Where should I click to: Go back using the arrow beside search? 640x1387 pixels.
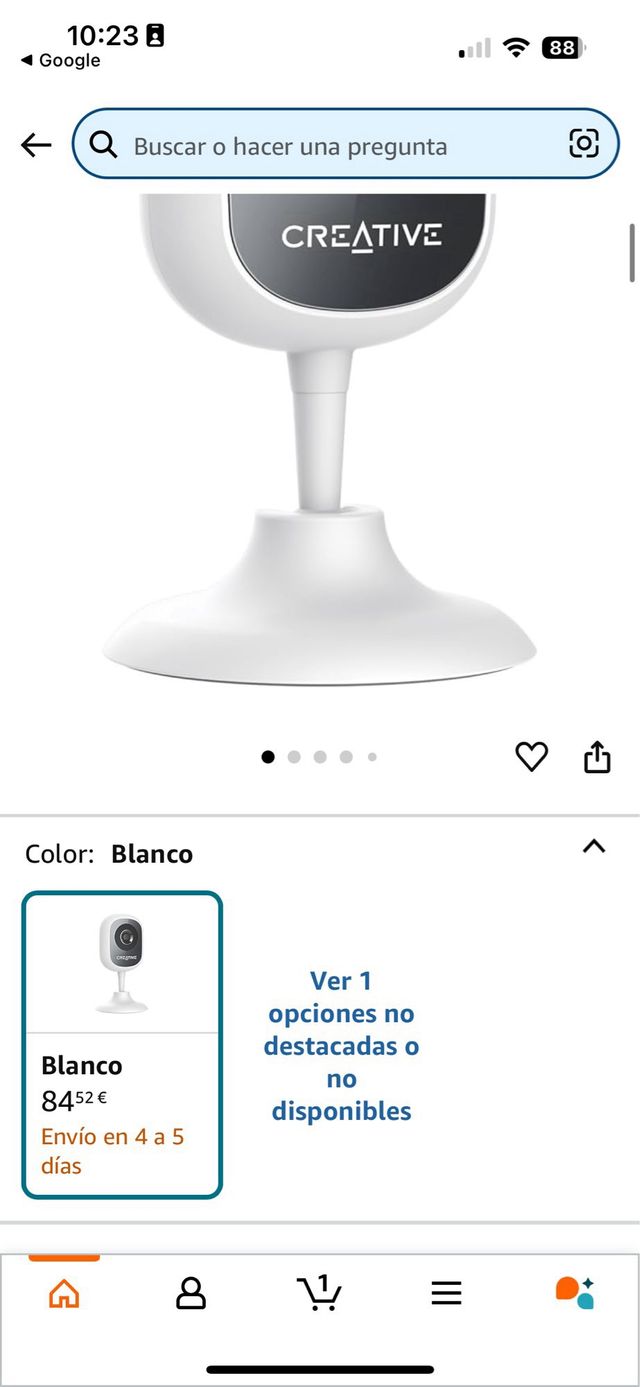36,145
